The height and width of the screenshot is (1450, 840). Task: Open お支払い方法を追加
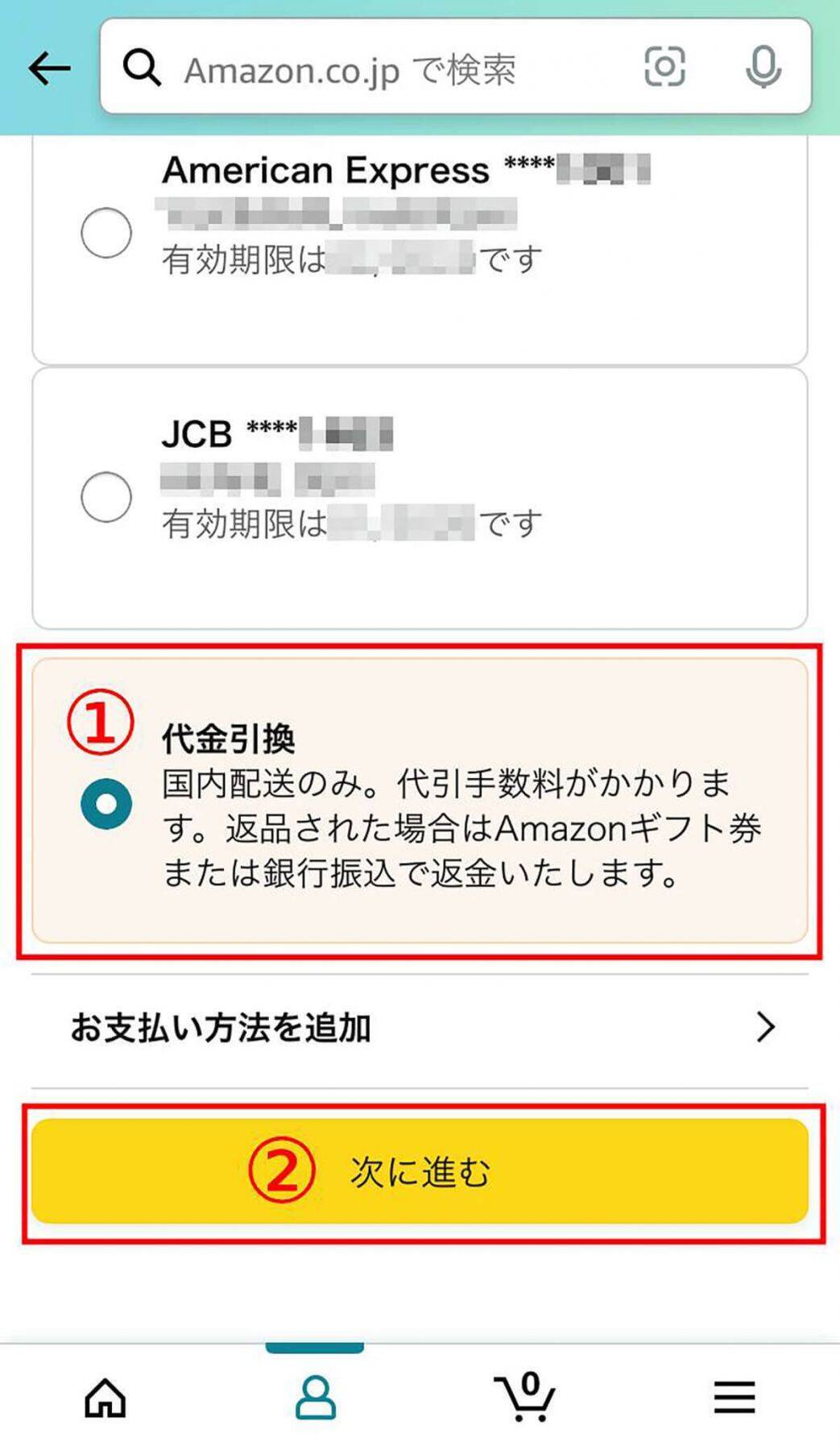click(x=419, y=1028)
